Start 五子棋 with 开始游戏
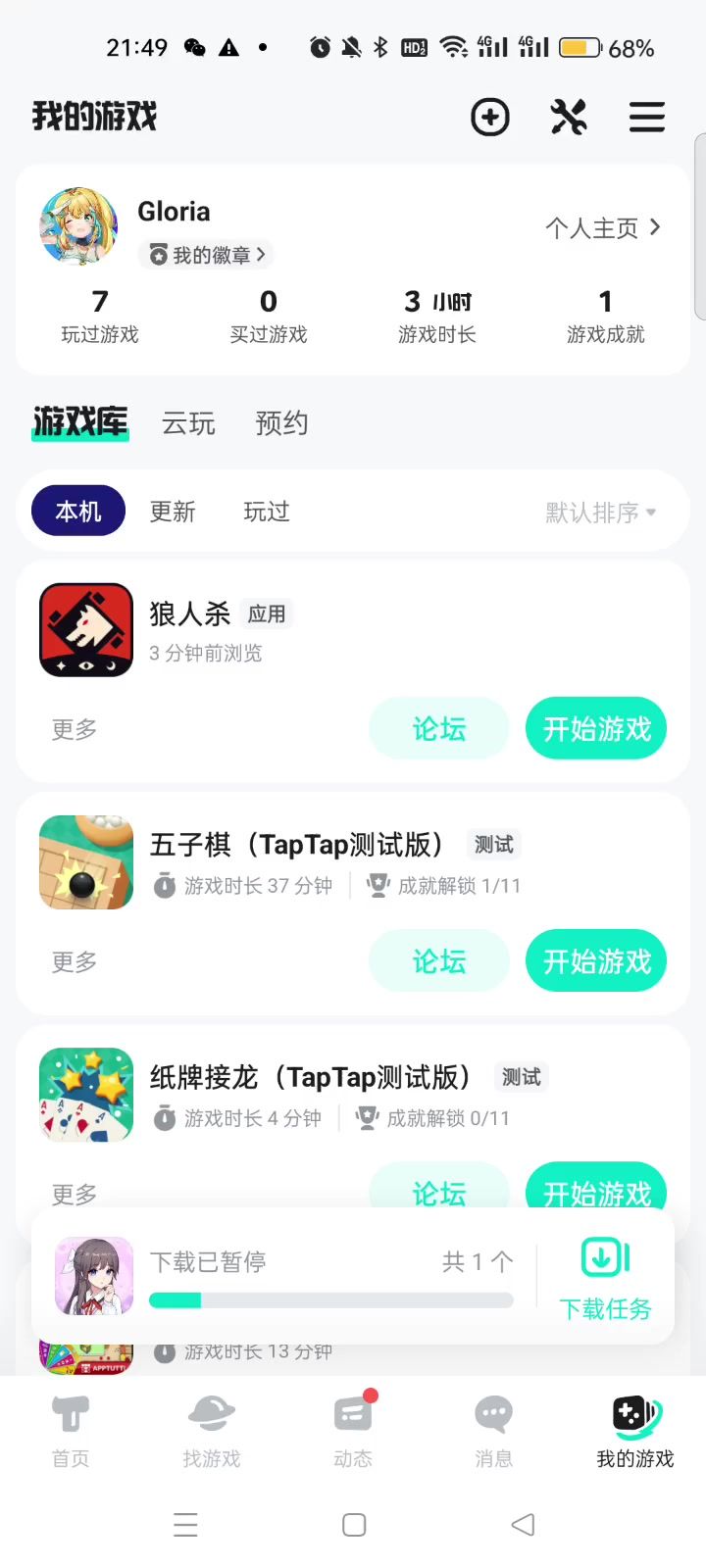The image size is (706, 1568). tap(596, 960)
